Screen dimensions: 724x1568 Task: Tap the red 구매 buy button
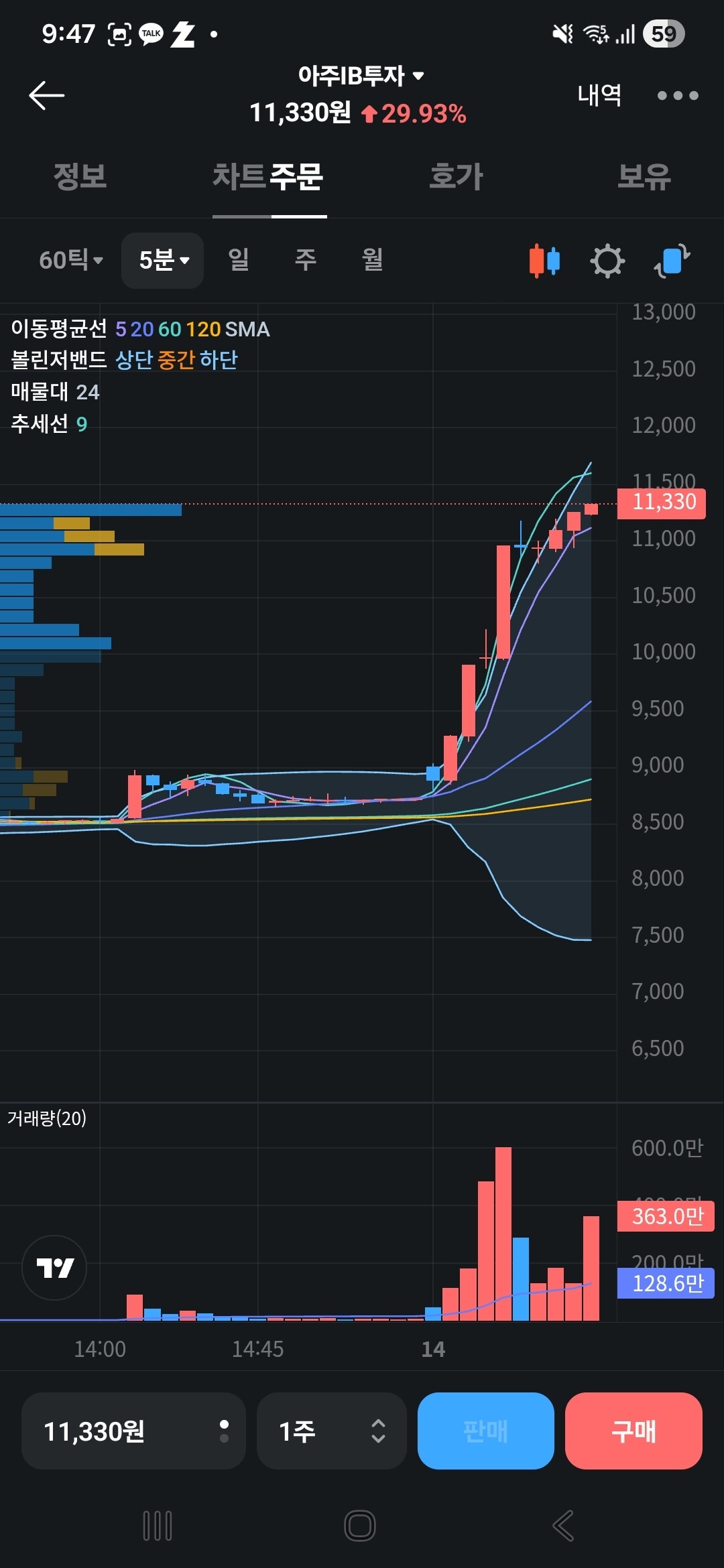[633, 1431]
